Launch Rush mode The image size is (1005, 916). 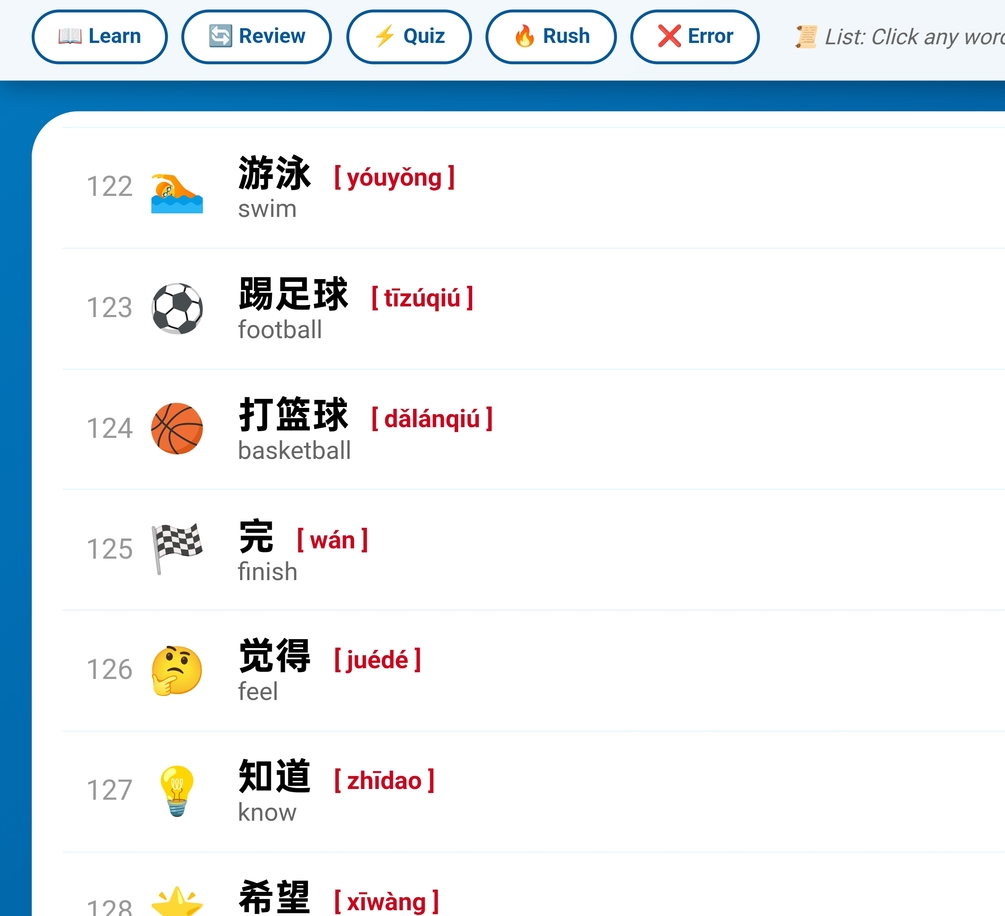pos(550,37)
